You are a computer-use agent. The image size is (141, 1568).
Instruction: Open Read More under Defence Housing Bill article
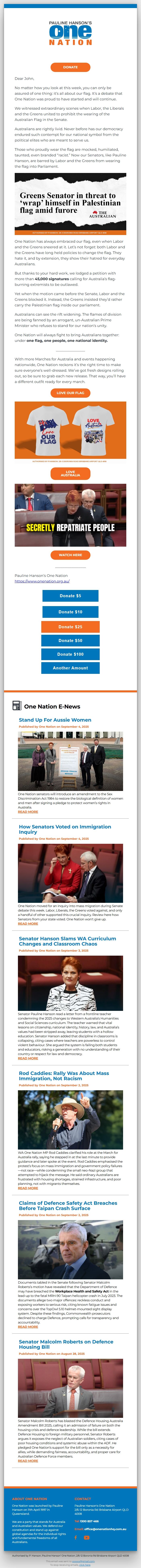[x=28, y=1460]
